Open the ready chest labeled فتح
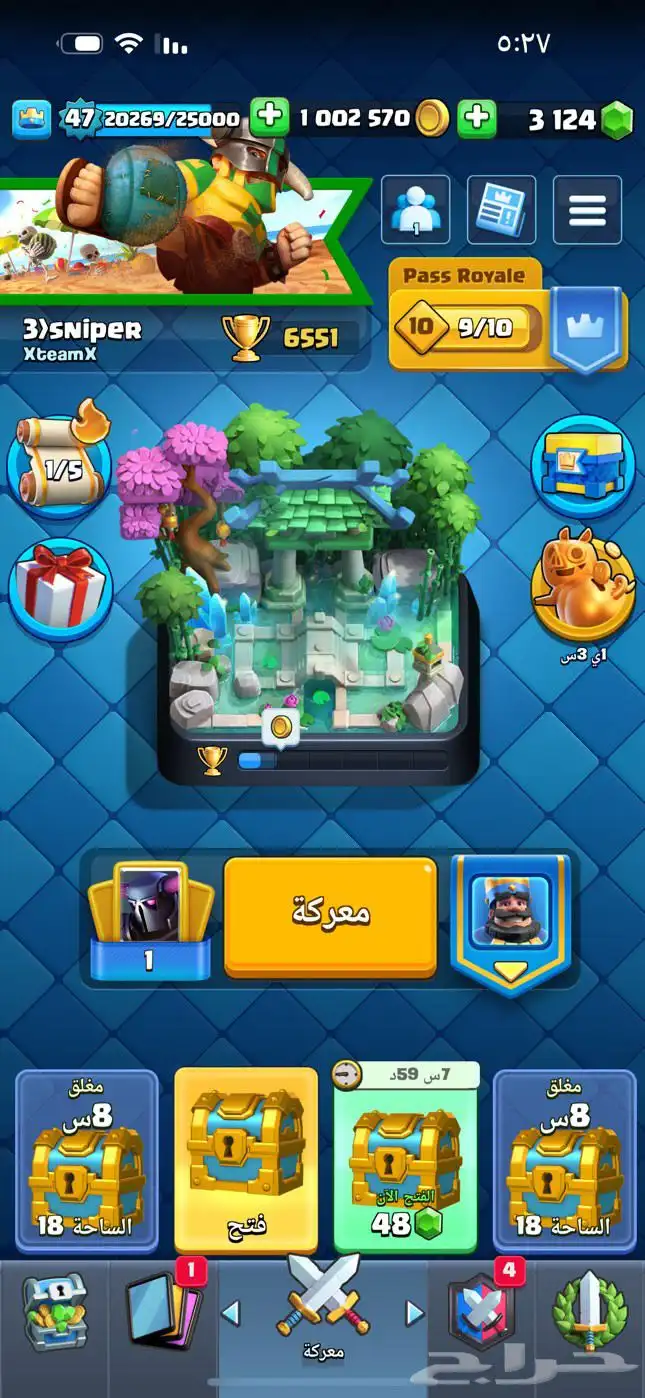Screen dimensions: 645x1398 (x=246, y=1160)
